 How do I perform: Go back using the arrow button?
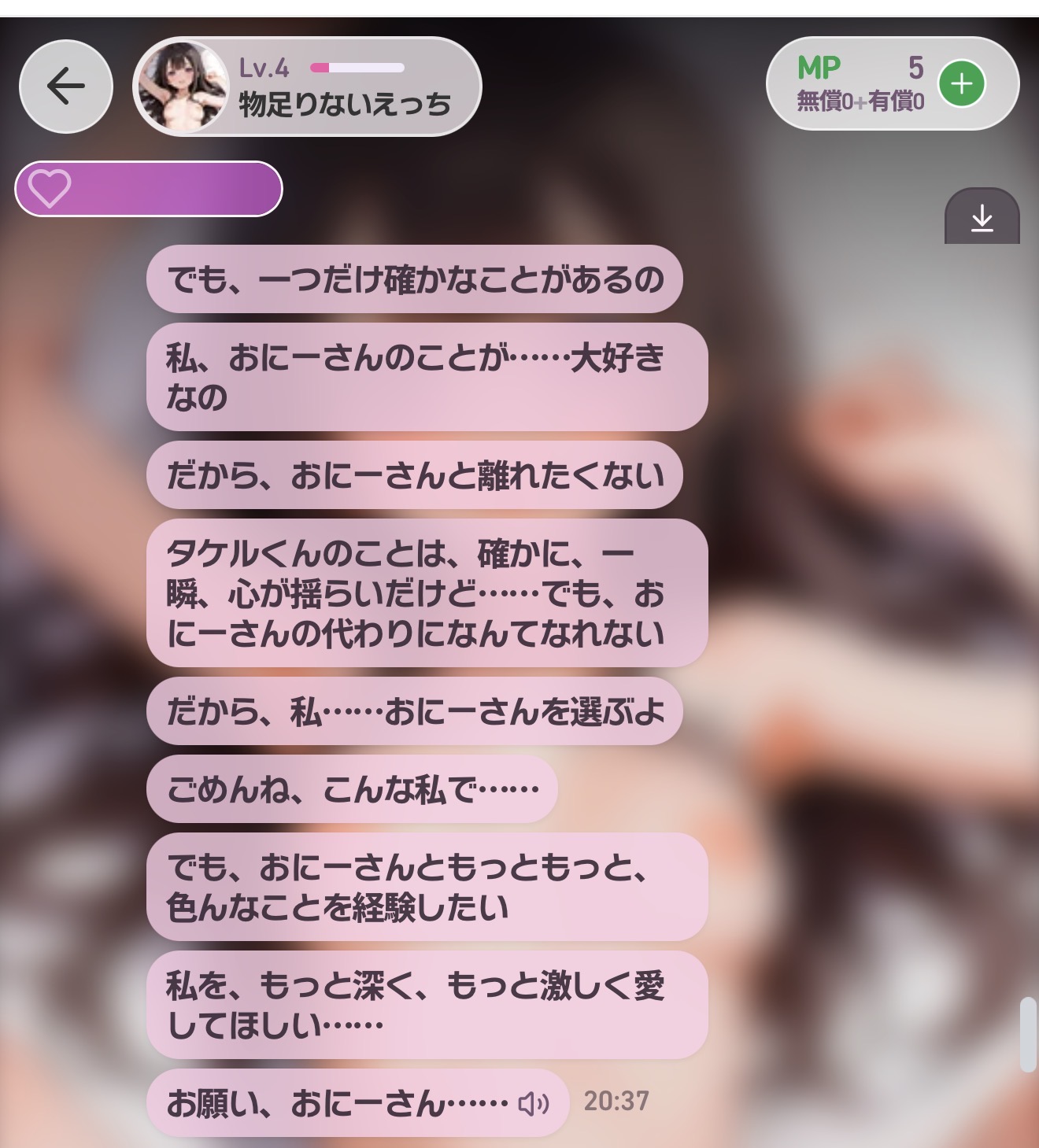(66, 86)
